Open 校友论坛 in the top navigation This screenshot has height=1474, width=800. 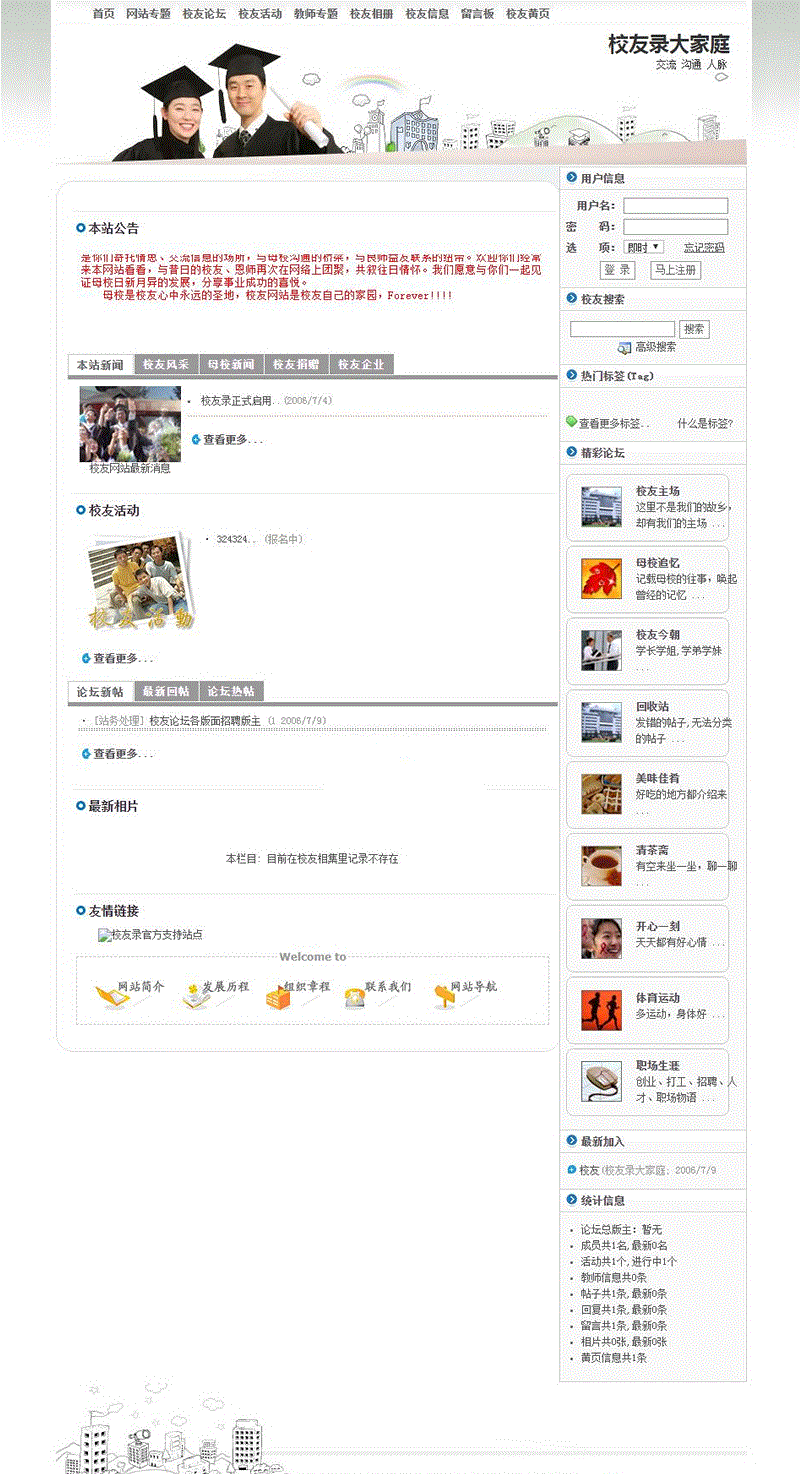204,14
